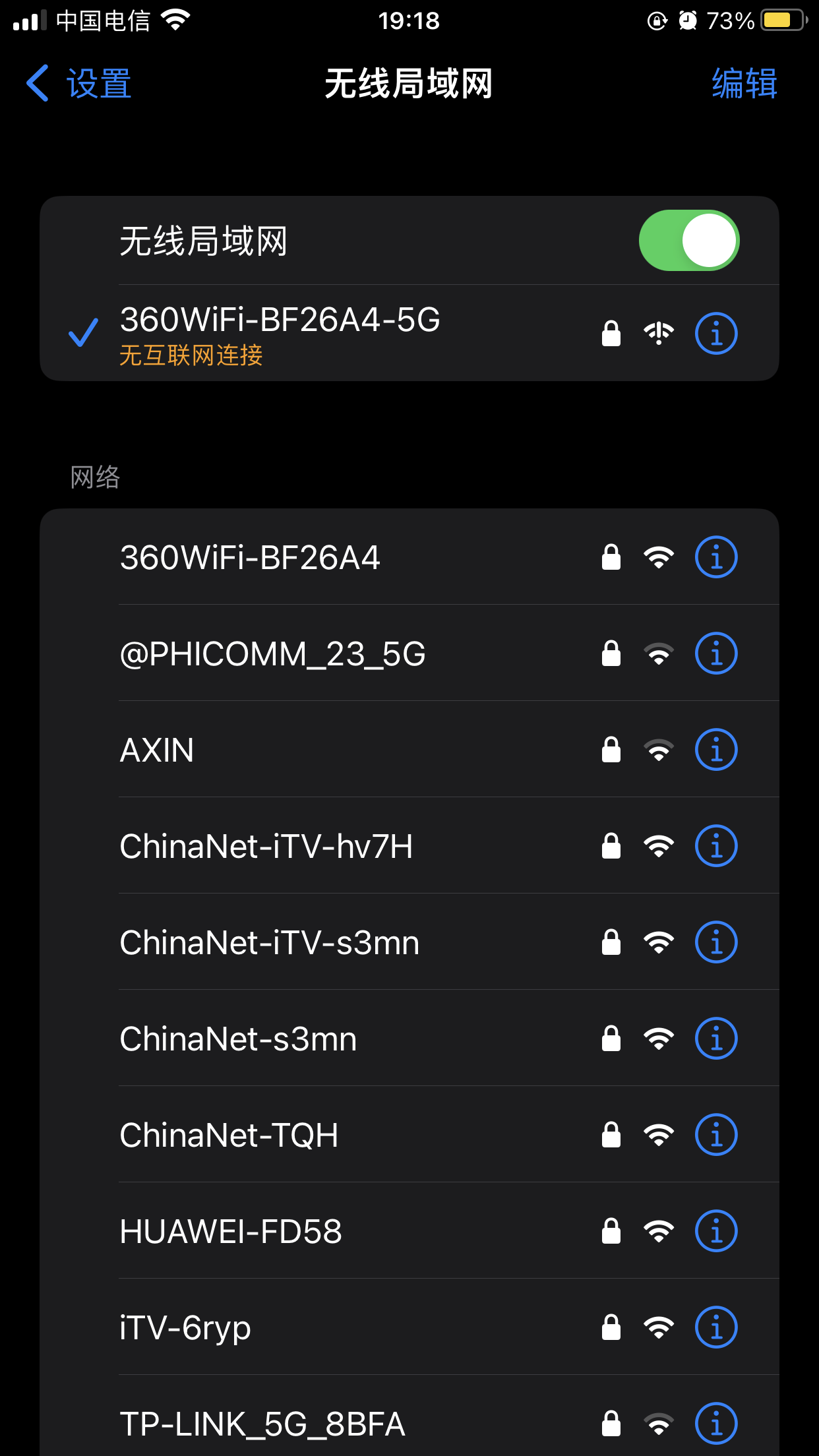Join TP-LINK_5G_8BFA
The image size is (819, 1456).
tap(262, 1424)
